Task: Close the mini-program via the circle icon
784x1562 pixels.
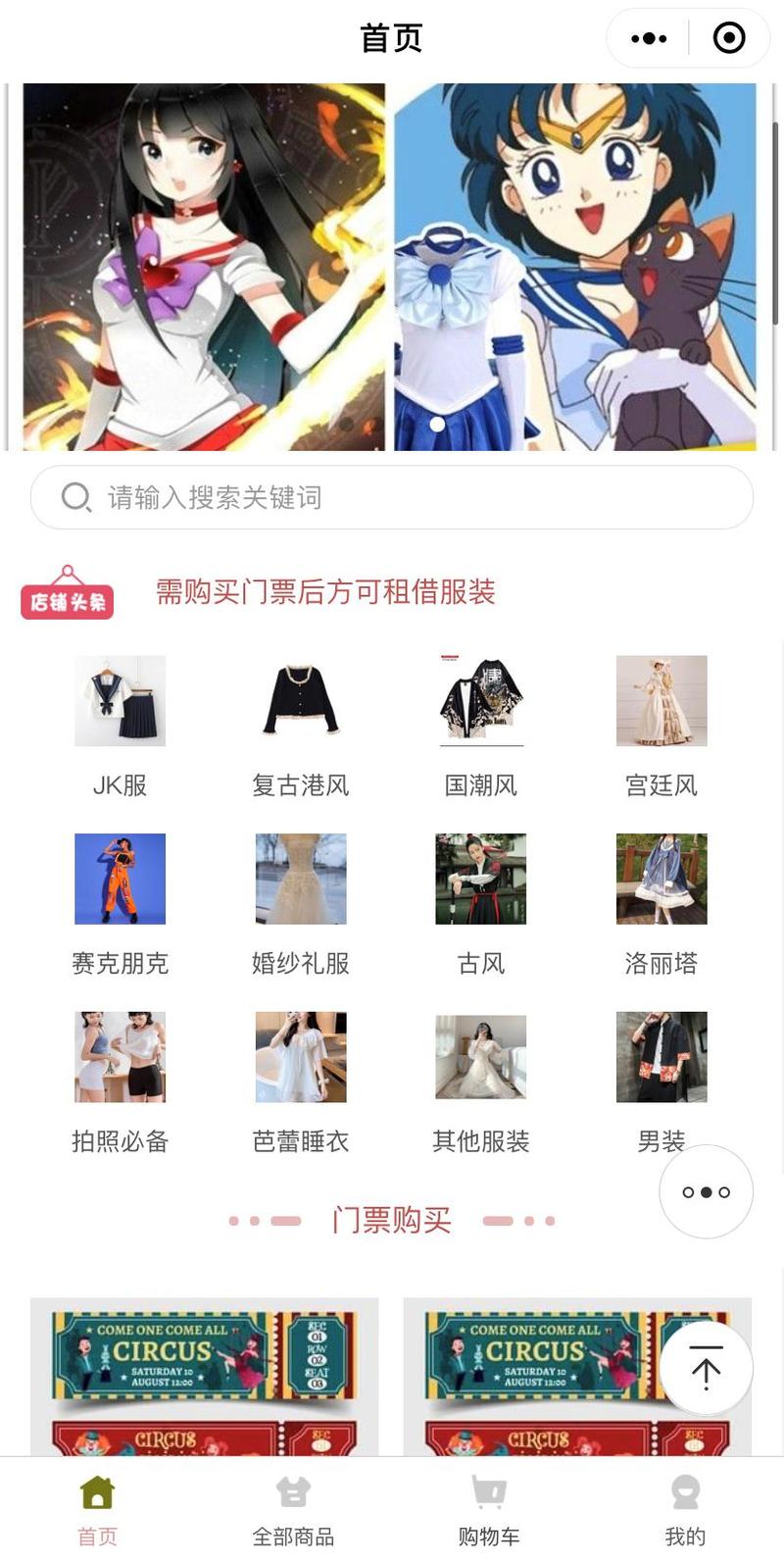Action: (728, 39)
